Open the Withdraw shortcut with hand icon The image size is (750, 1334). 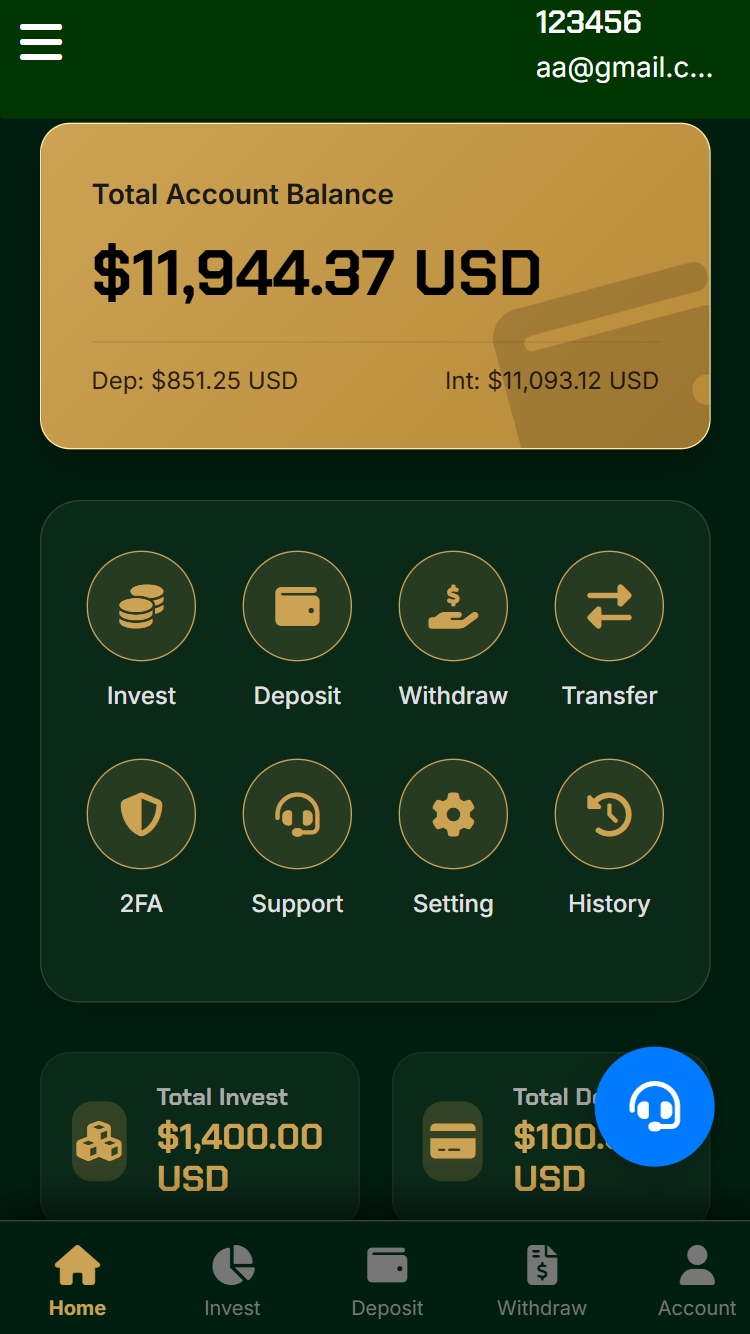coord(453,606)
